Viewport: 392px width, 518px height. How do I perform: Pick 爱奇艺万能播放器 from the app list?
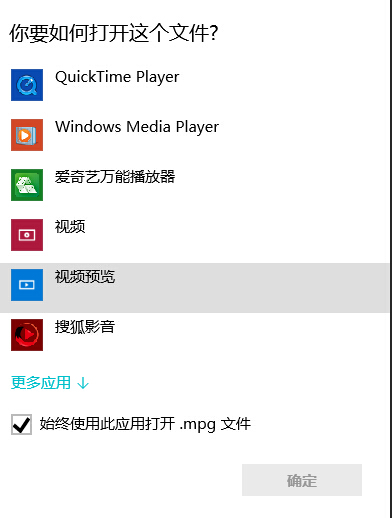194,185
